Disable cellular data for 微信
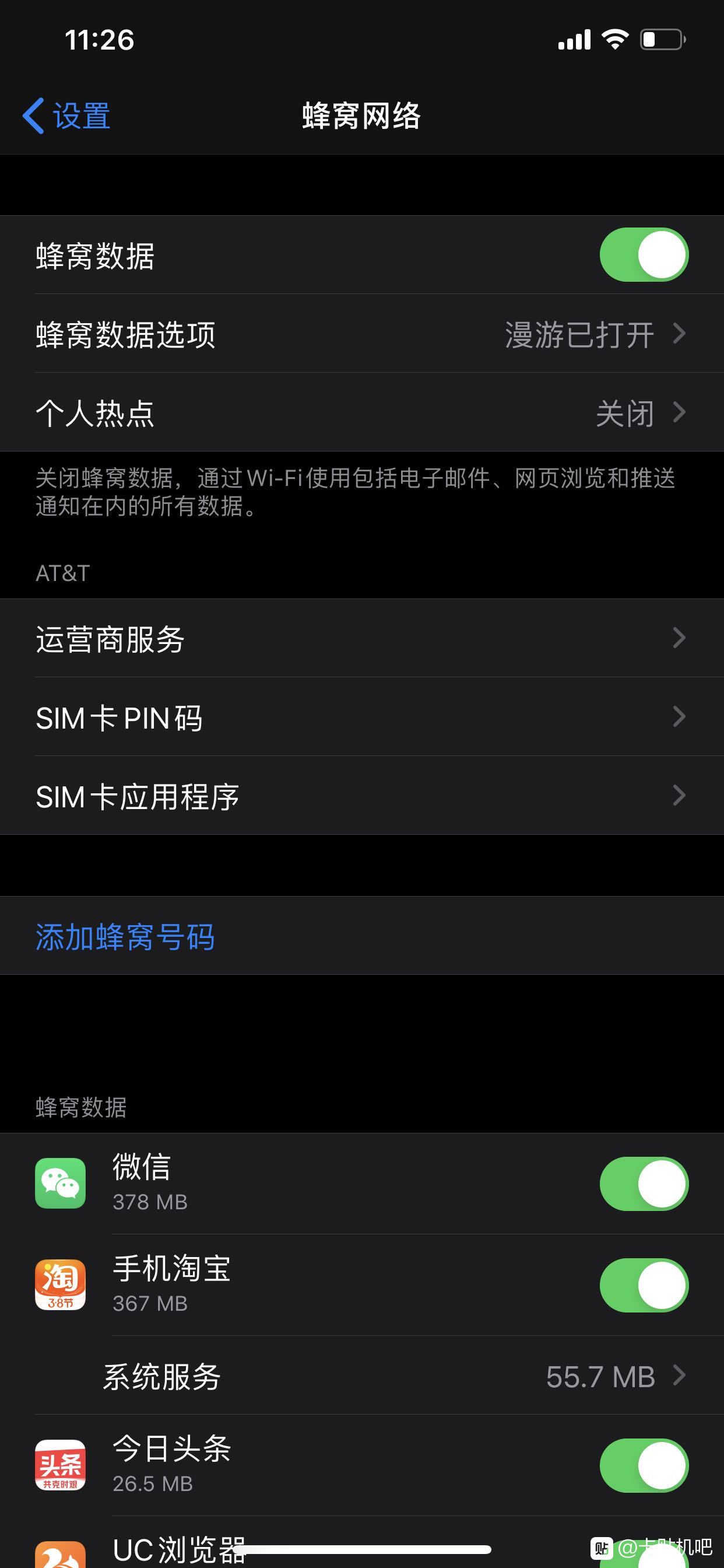 click(644, 1184)
